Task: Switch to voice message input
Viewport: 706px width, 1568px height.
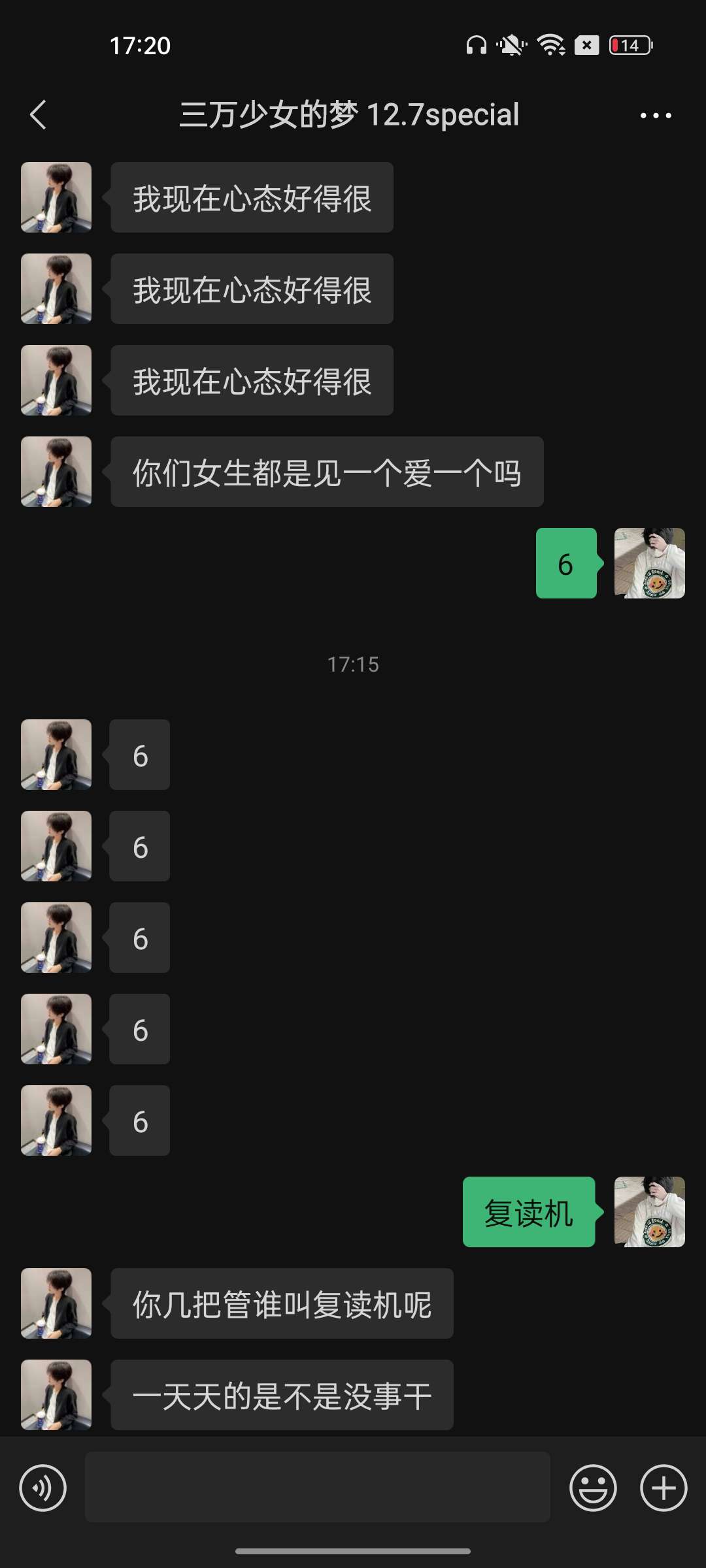Action: coord(43,1488)
